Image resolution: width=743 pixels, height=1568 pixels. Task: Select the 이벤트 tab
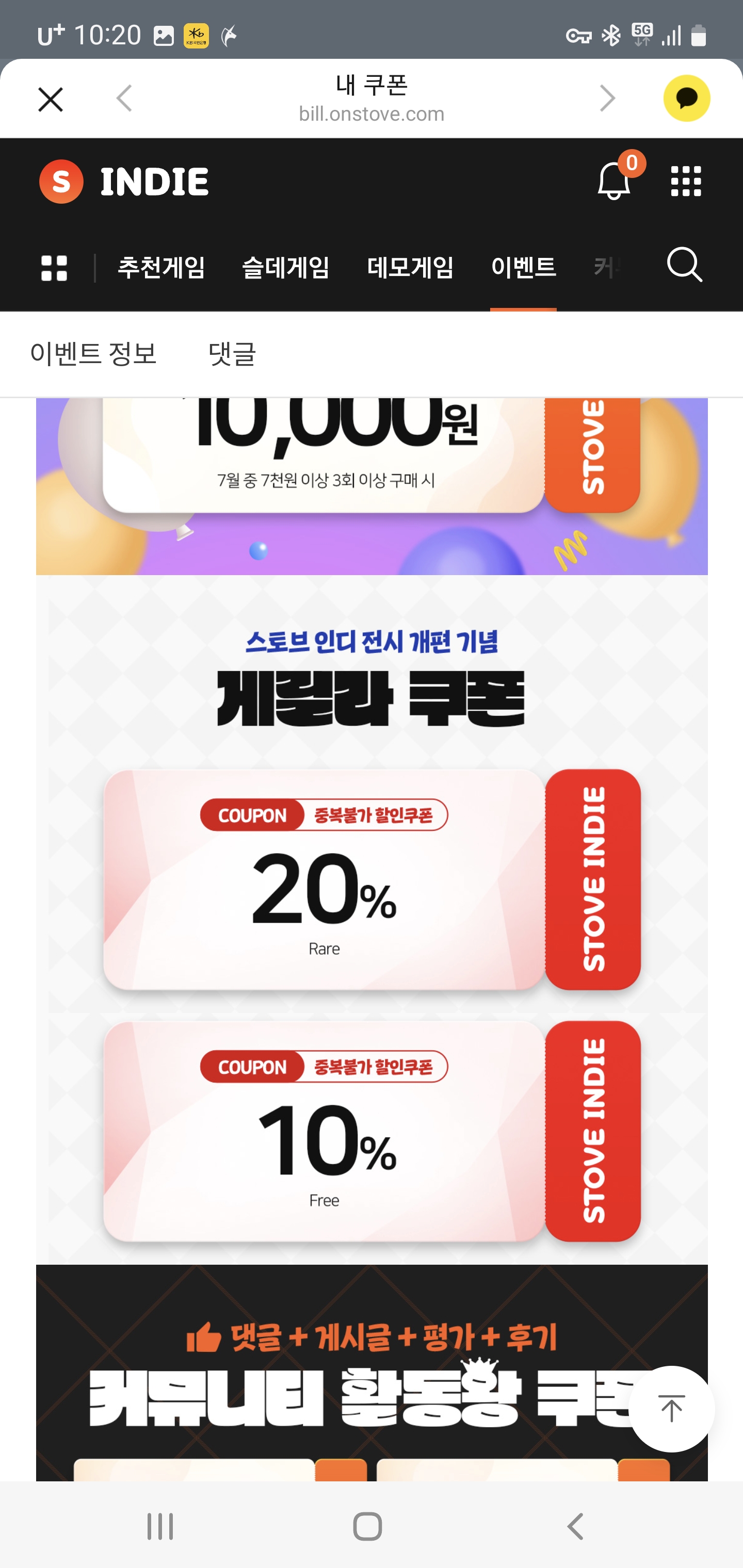(x=523, y=268)
